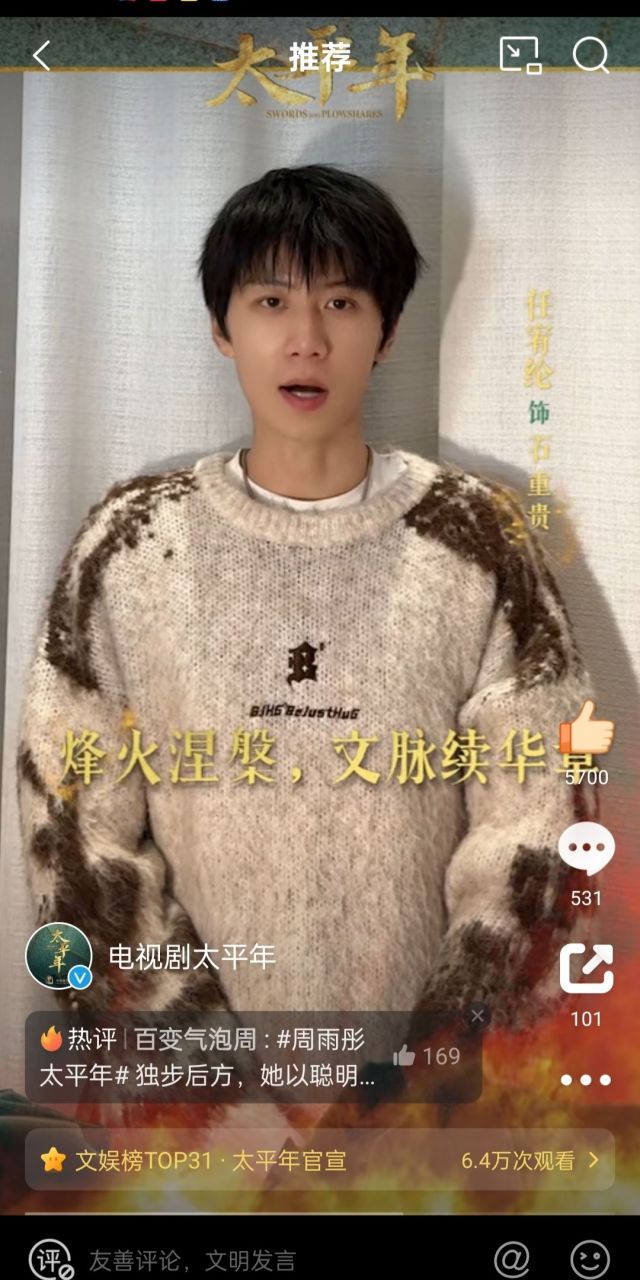Open the hot comment by 百变气泡周

[x=210, y=1057]
